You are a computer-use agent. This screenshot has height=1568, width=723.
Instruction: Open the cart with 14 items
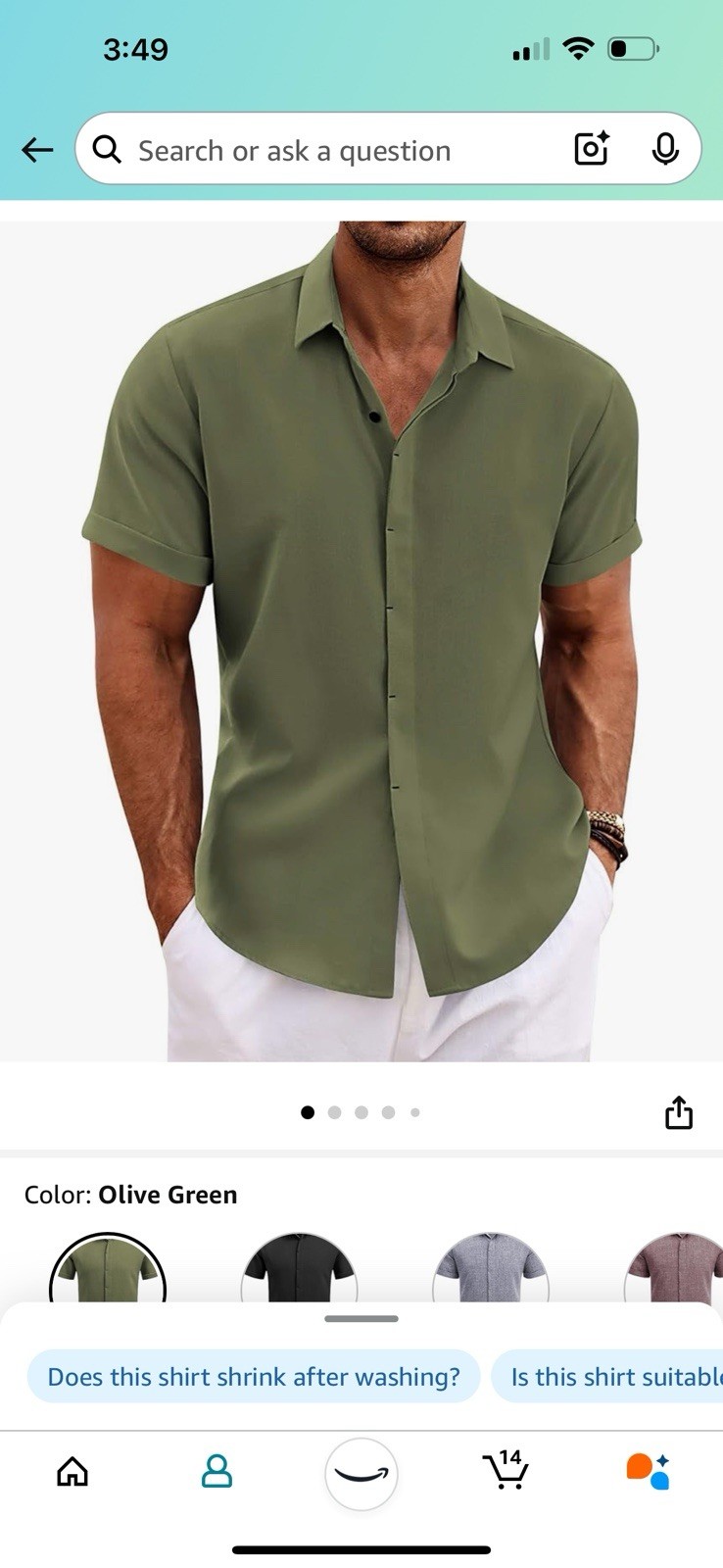point(506,1471)
